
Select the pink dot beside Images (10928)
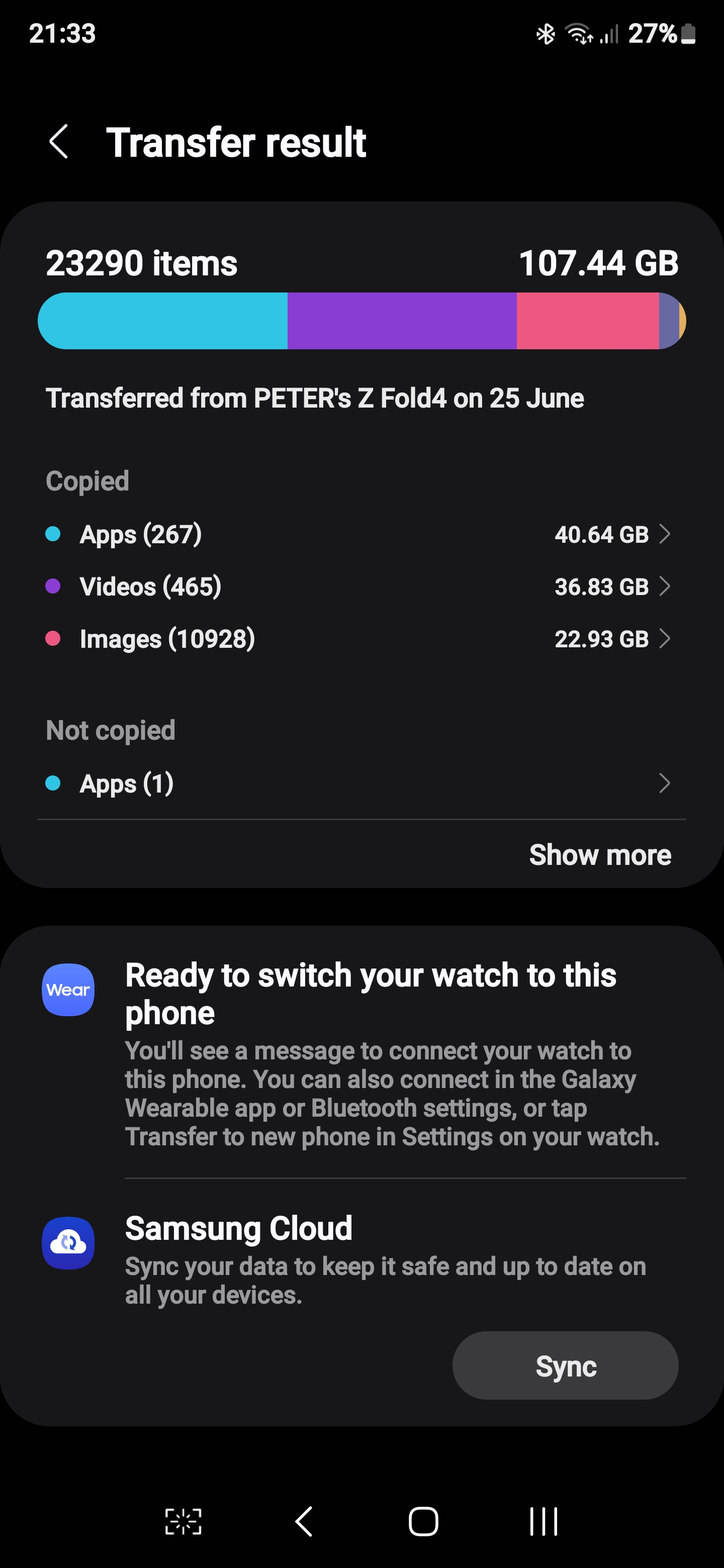tap(54, 639)
